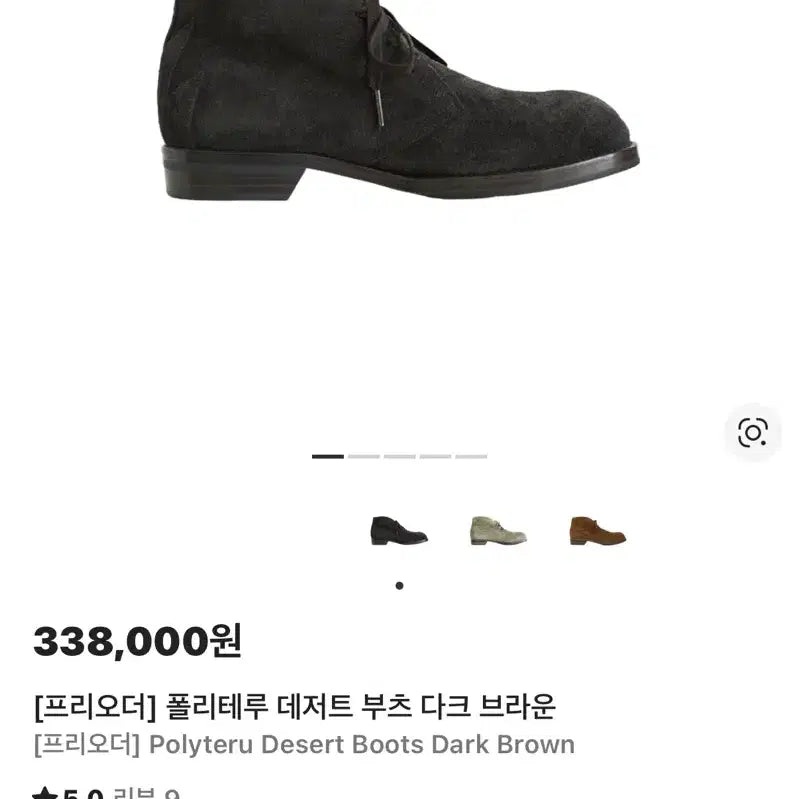The image size is (799, 799).
Task: Open the main boot product image
Action: [399, 110]
